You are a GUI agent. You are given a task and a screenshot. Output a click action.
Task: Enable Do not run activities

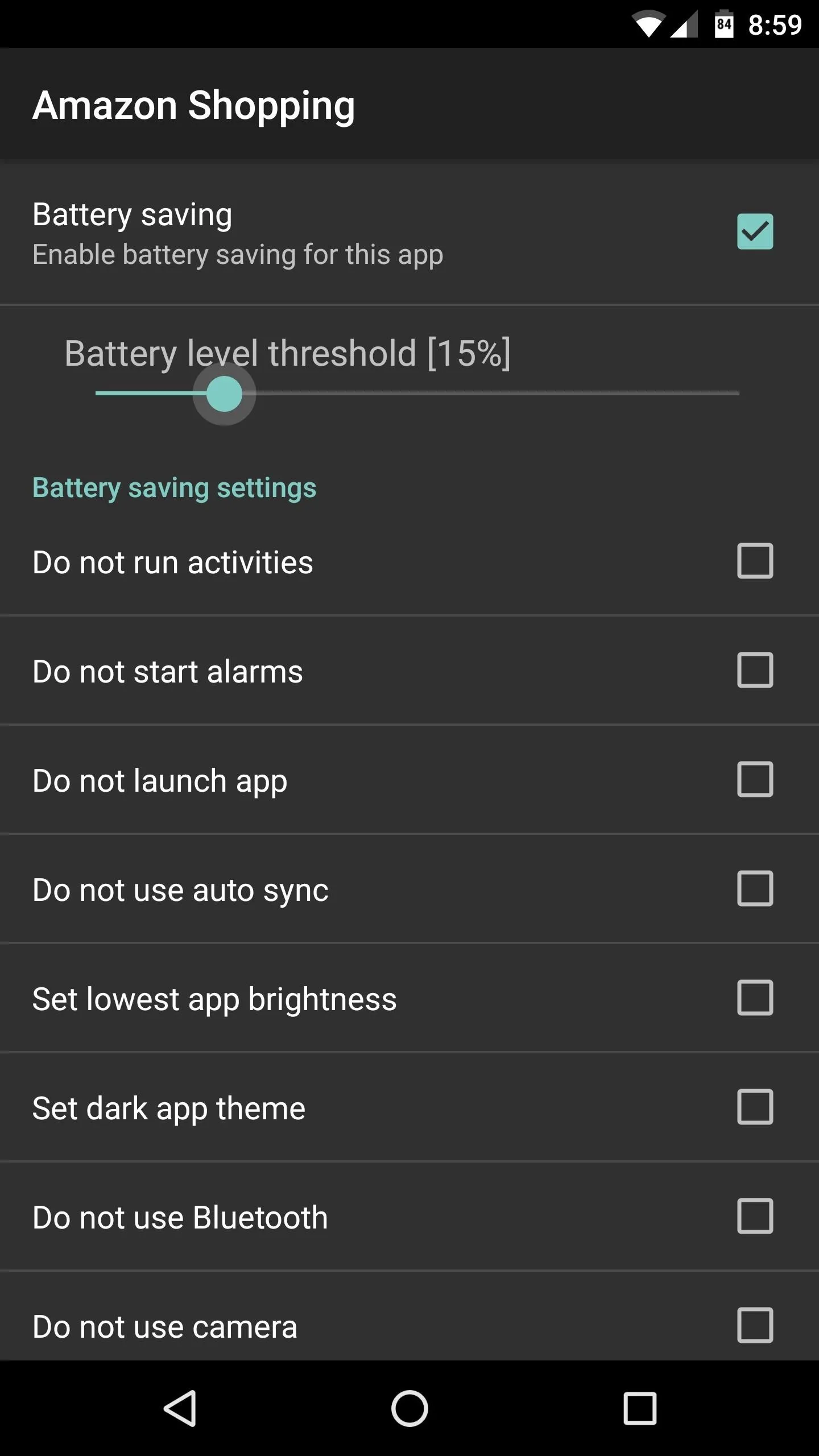755,561
